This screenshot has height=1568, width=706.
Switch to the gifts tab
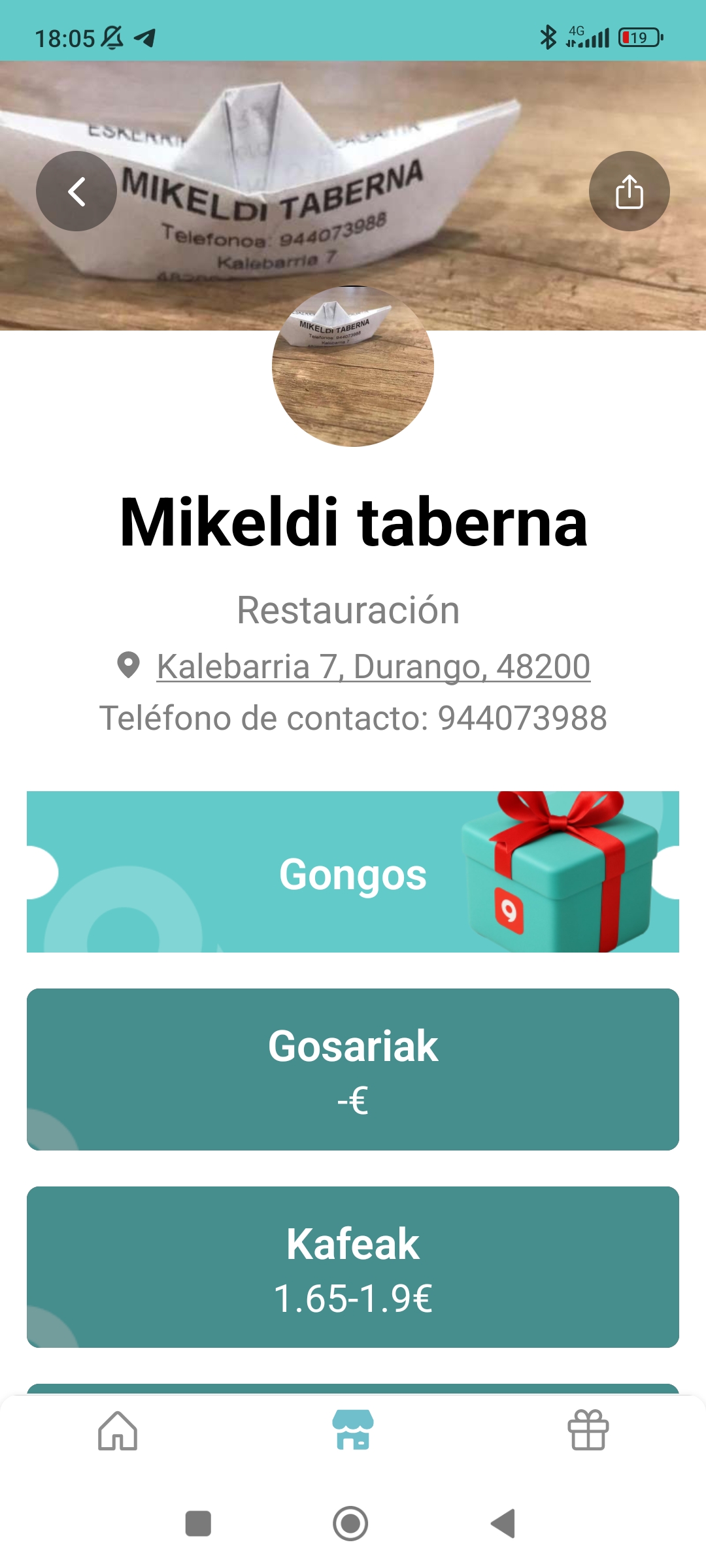click(588, 1430)
